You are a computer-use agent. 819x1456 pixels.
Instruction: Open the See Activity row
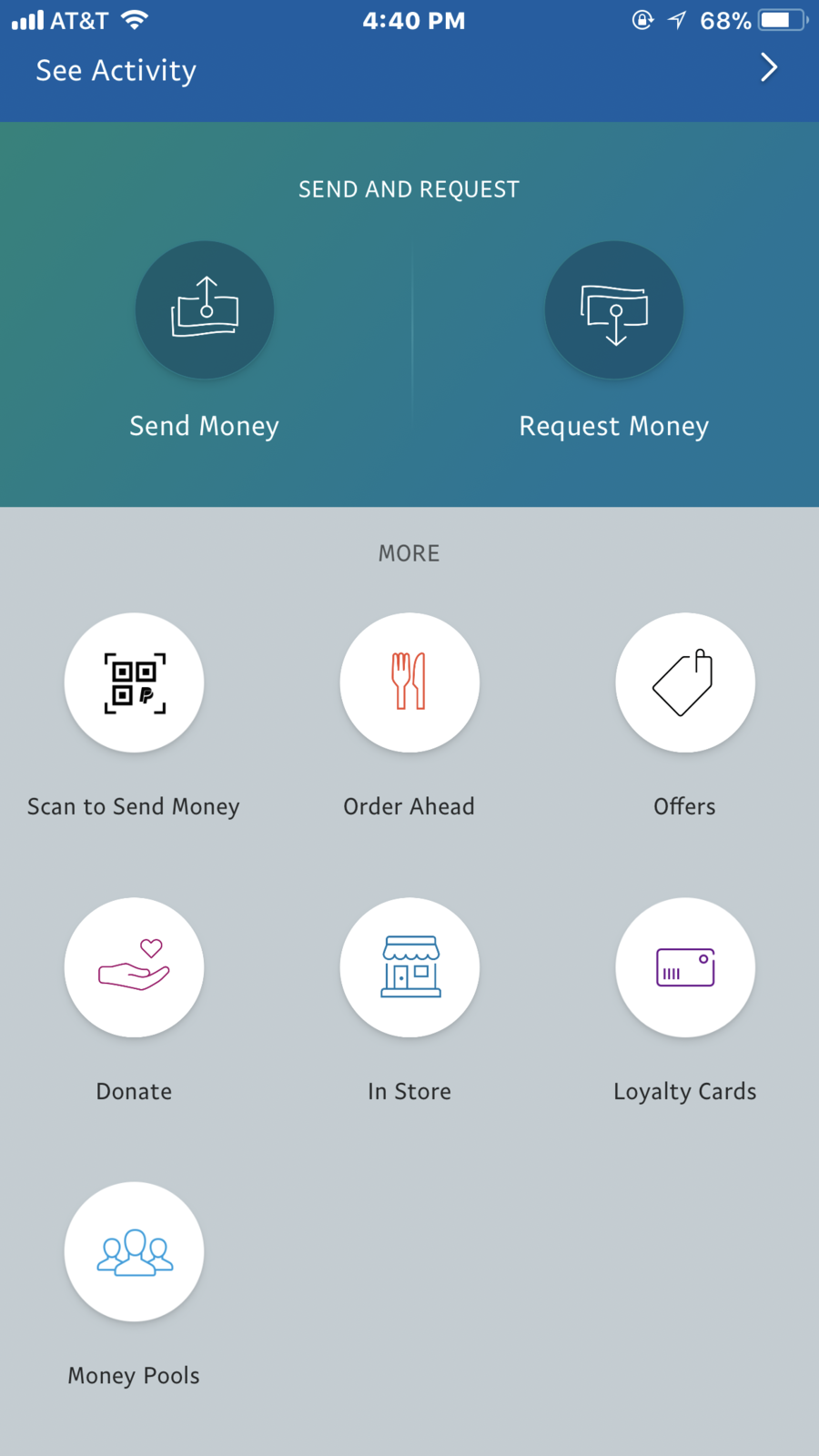click(x=409, y=70)
